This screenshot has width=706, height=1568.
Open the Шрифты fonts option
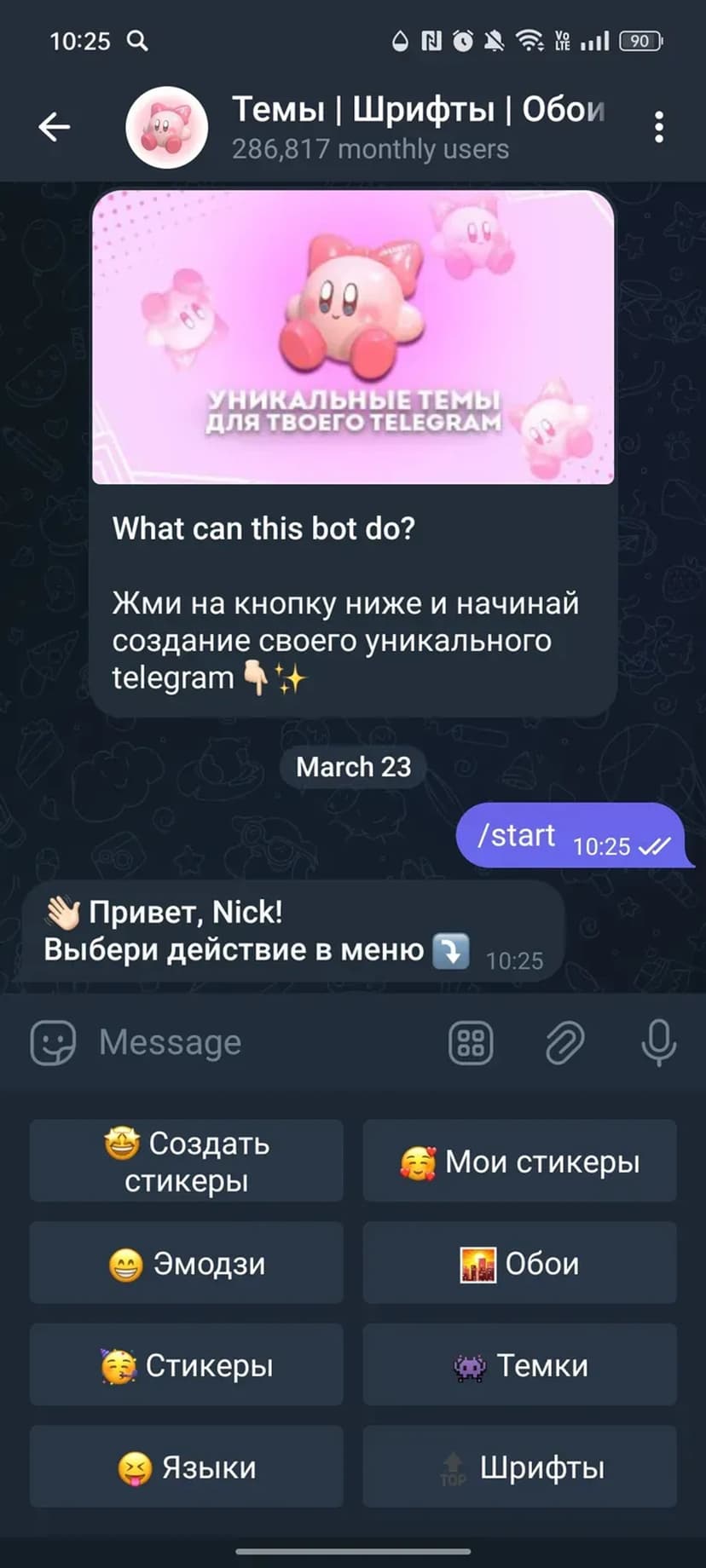point(519,1467)
